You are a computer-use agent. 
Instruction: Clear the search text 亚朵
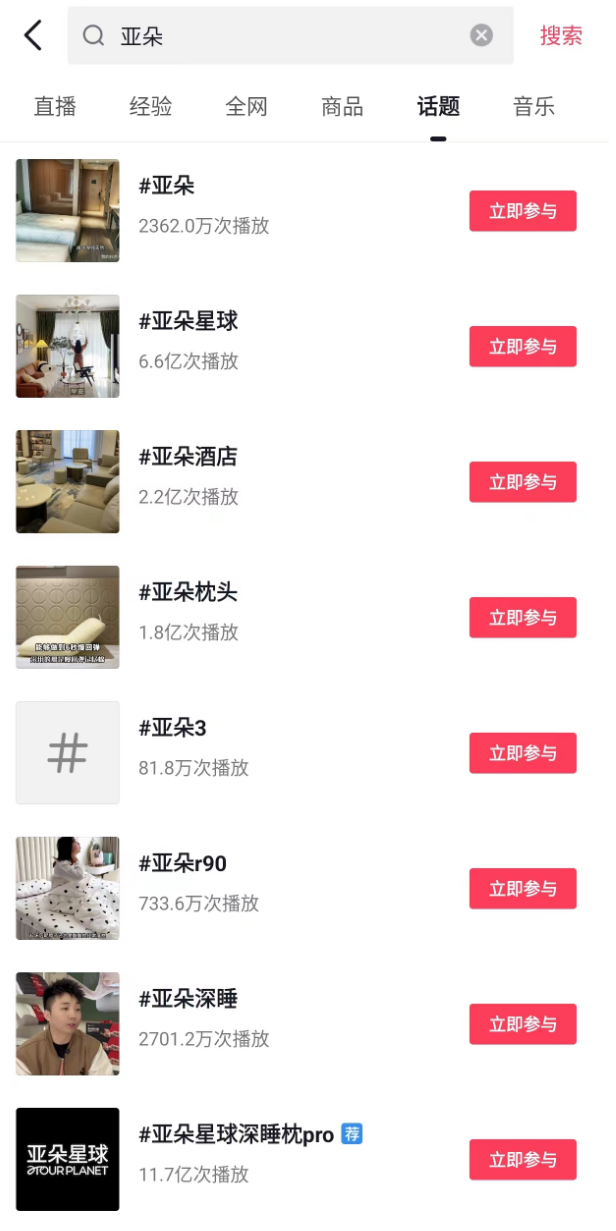coord(482,36)
